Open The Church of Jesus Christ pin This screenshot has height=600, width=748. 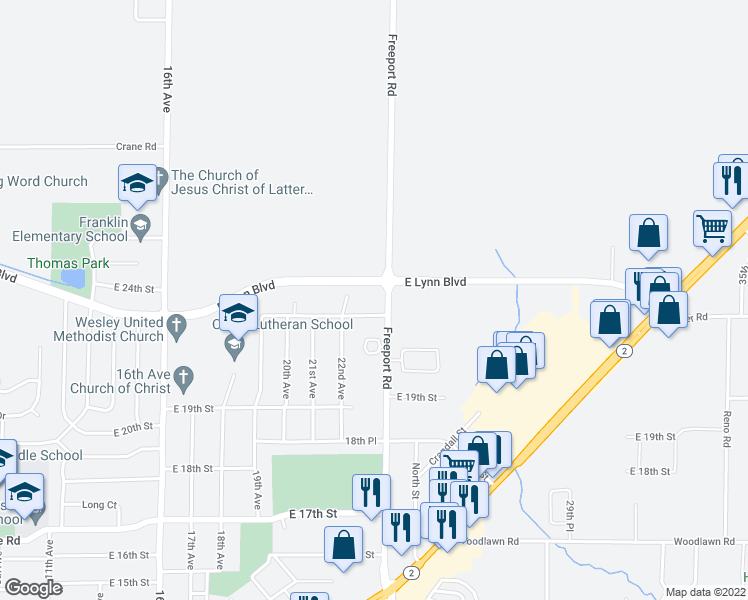[x=160, y=181]
